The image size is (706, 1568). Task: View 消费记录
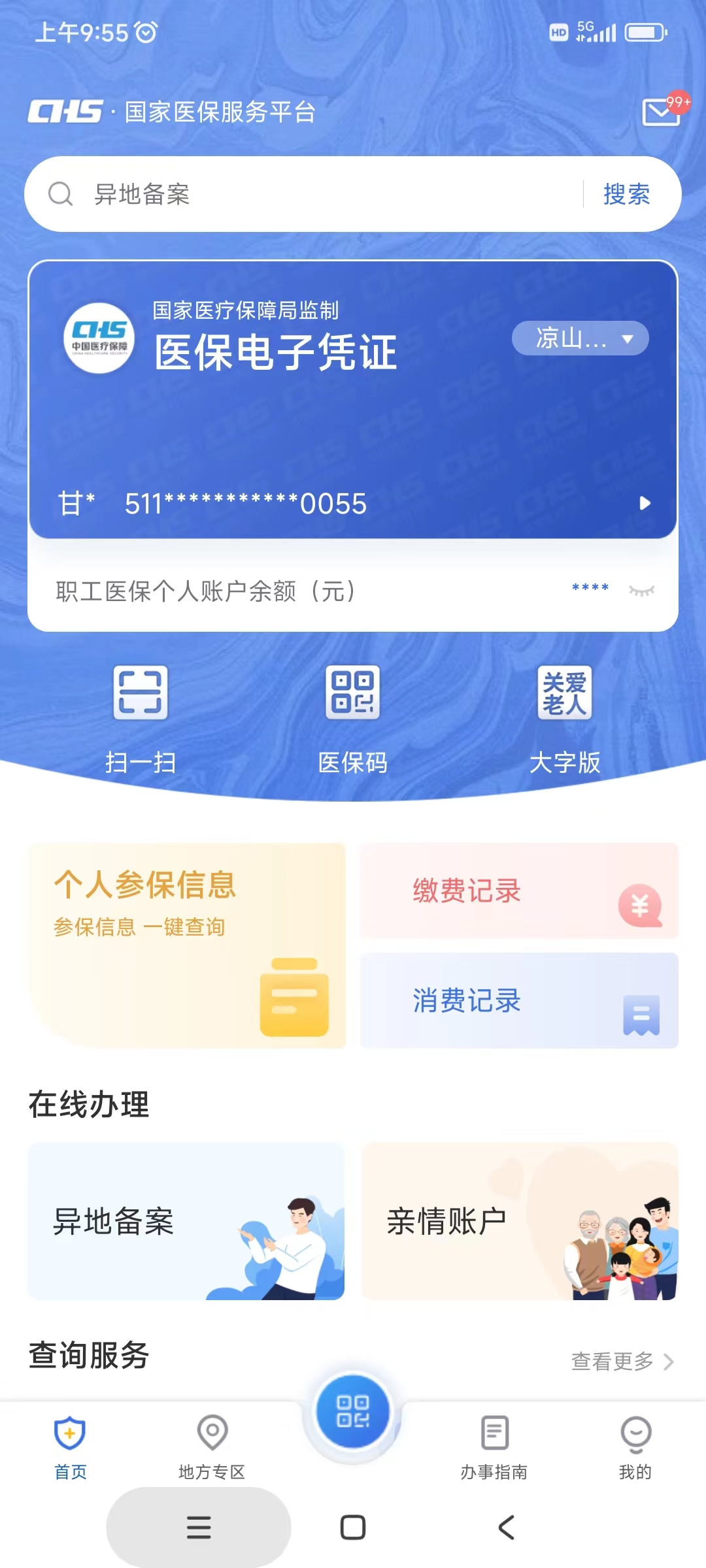click(519, 1000)
